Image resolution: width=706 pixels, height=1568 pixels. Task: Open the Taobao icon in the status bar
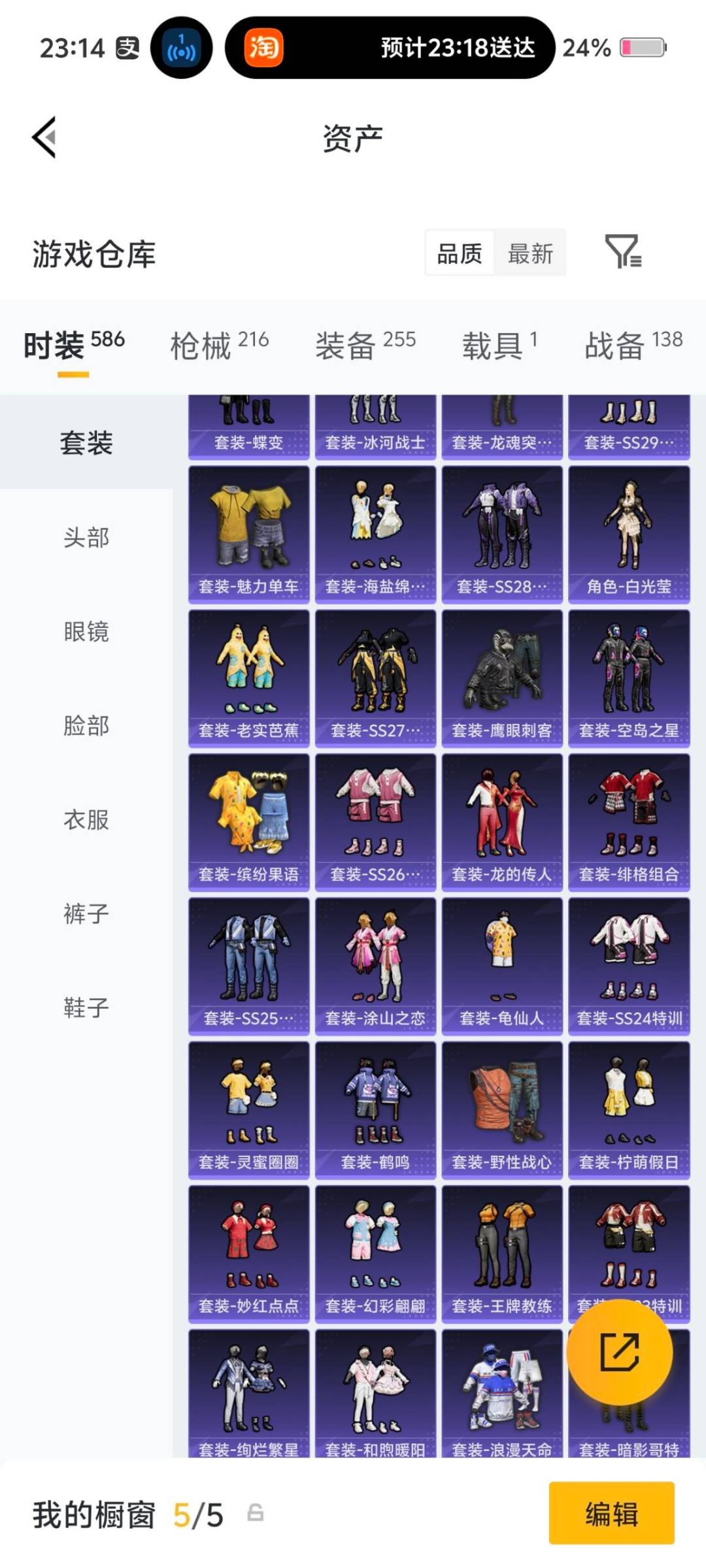[264, 47]
